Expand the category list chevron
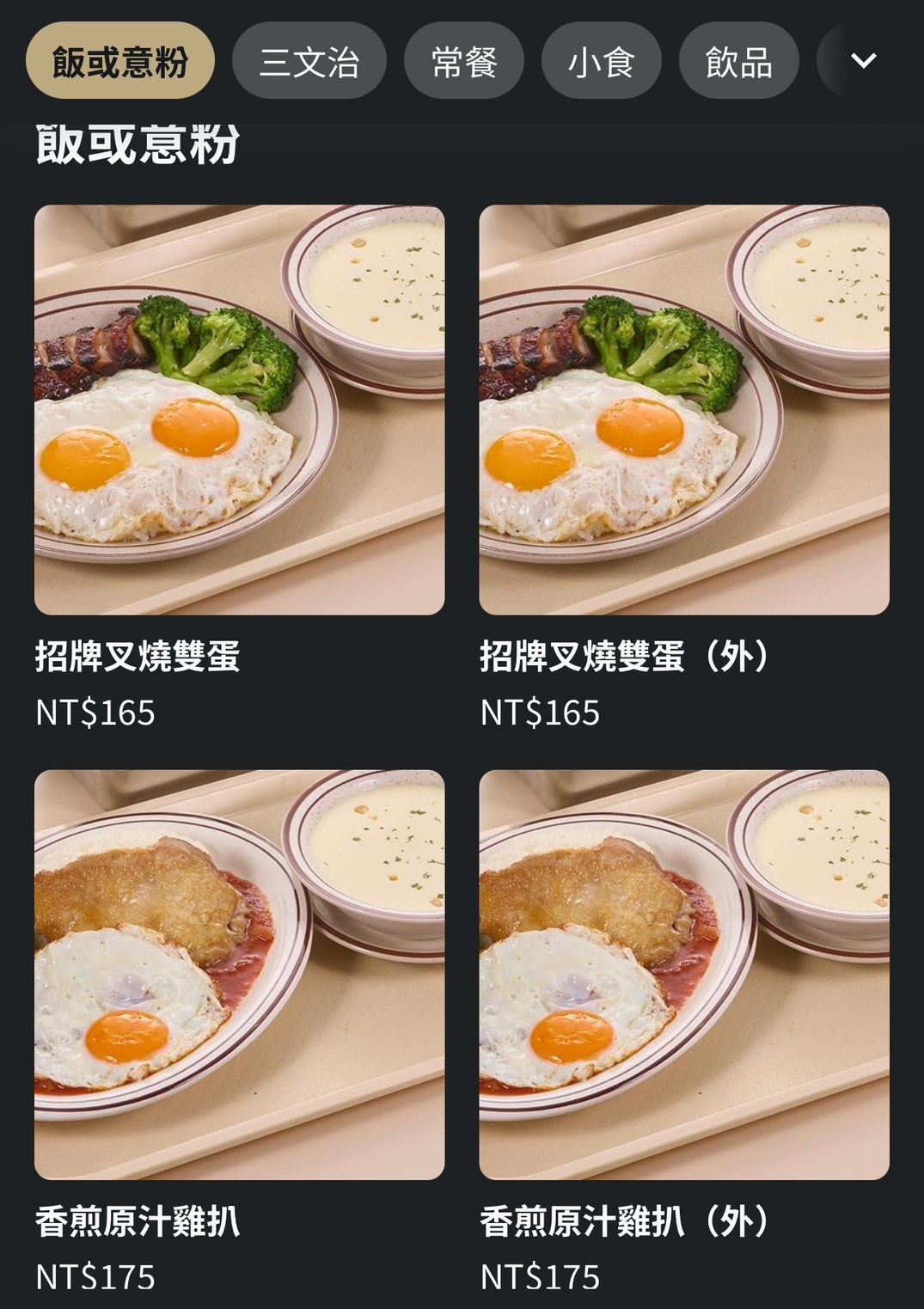Image resolution: width=924 pixels, height=1309 pixels. coord(863,60)
